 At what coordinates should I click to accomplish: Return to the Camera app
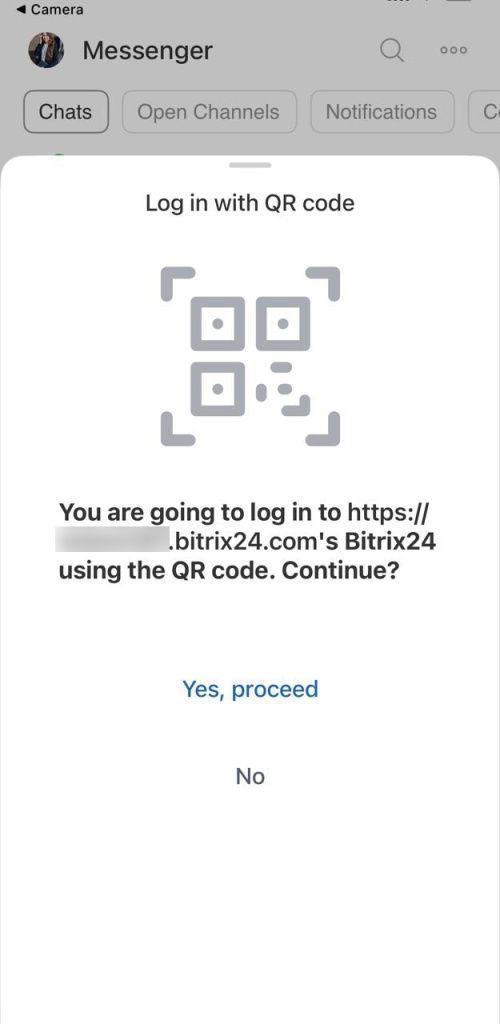pyautogui.click(x=51, y=10)
